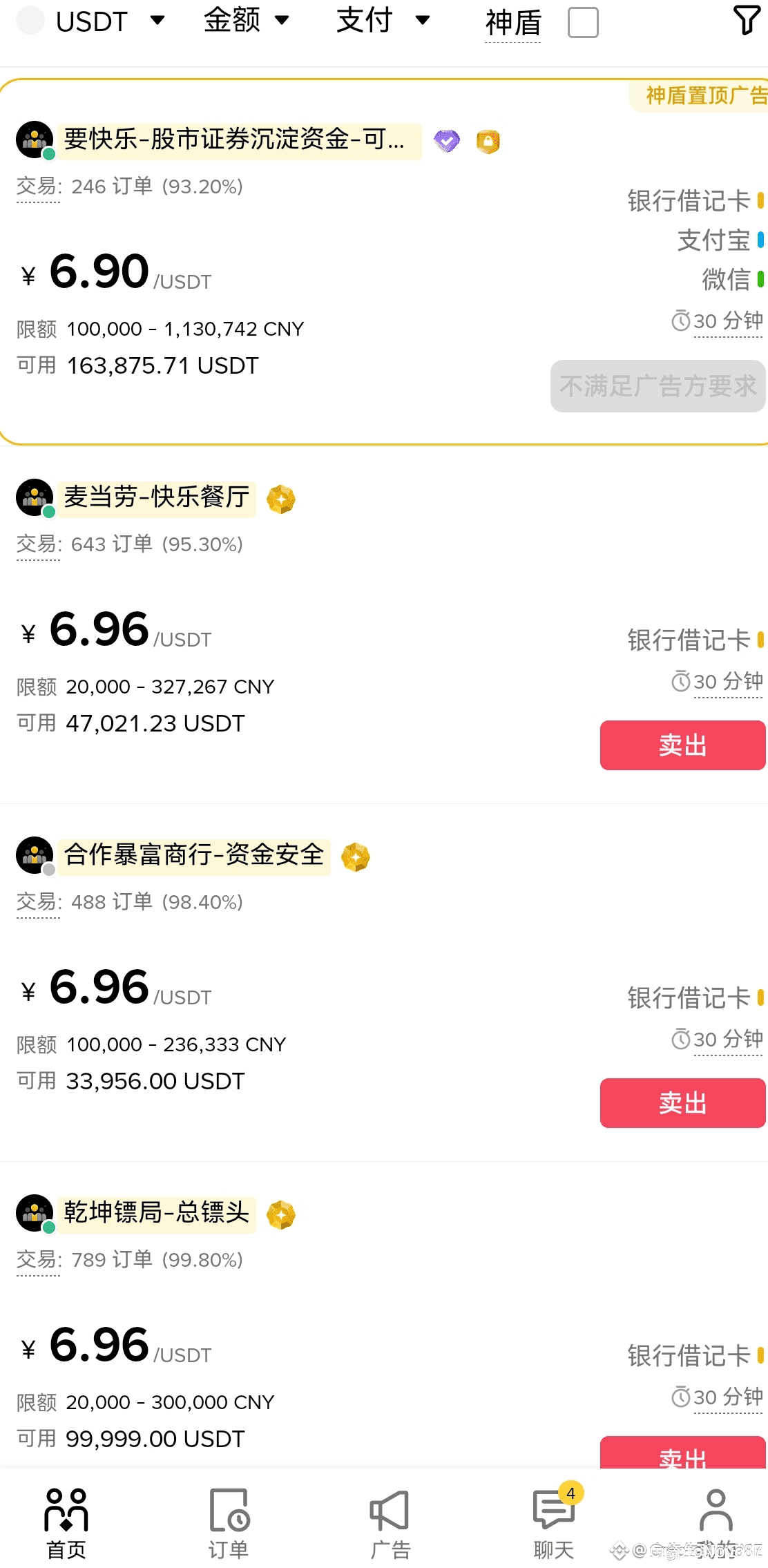
Task: Open the pinned 要快乐-股市证券沉淀资金 merchant
Action: pos(235,140)
